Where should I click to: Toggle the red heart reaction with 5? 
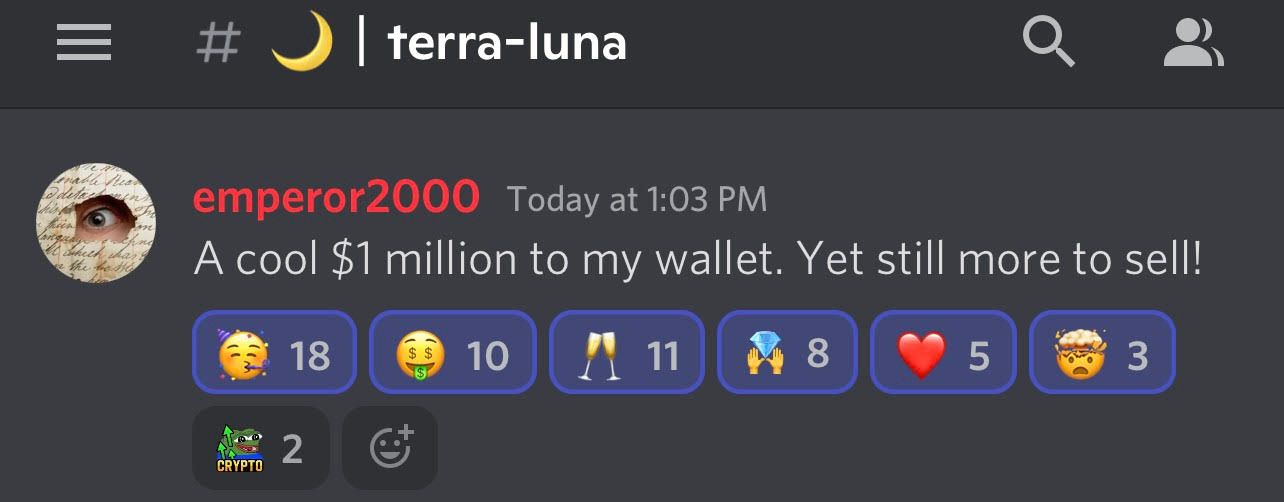943,352
